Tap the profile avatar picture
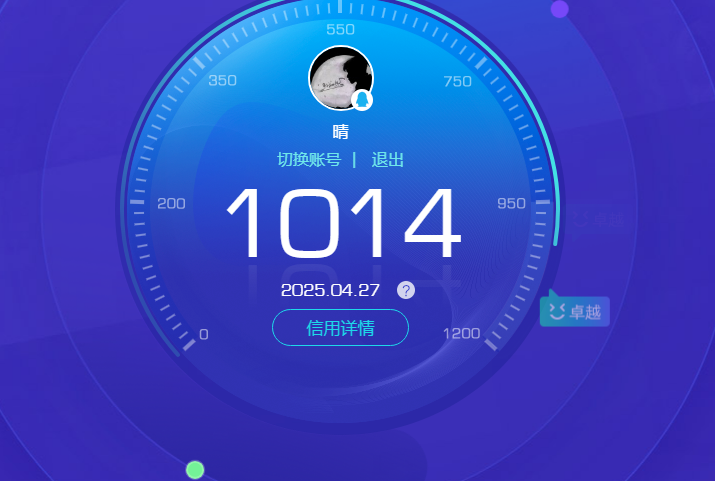715x481 pixels. [x=340, y=77]
